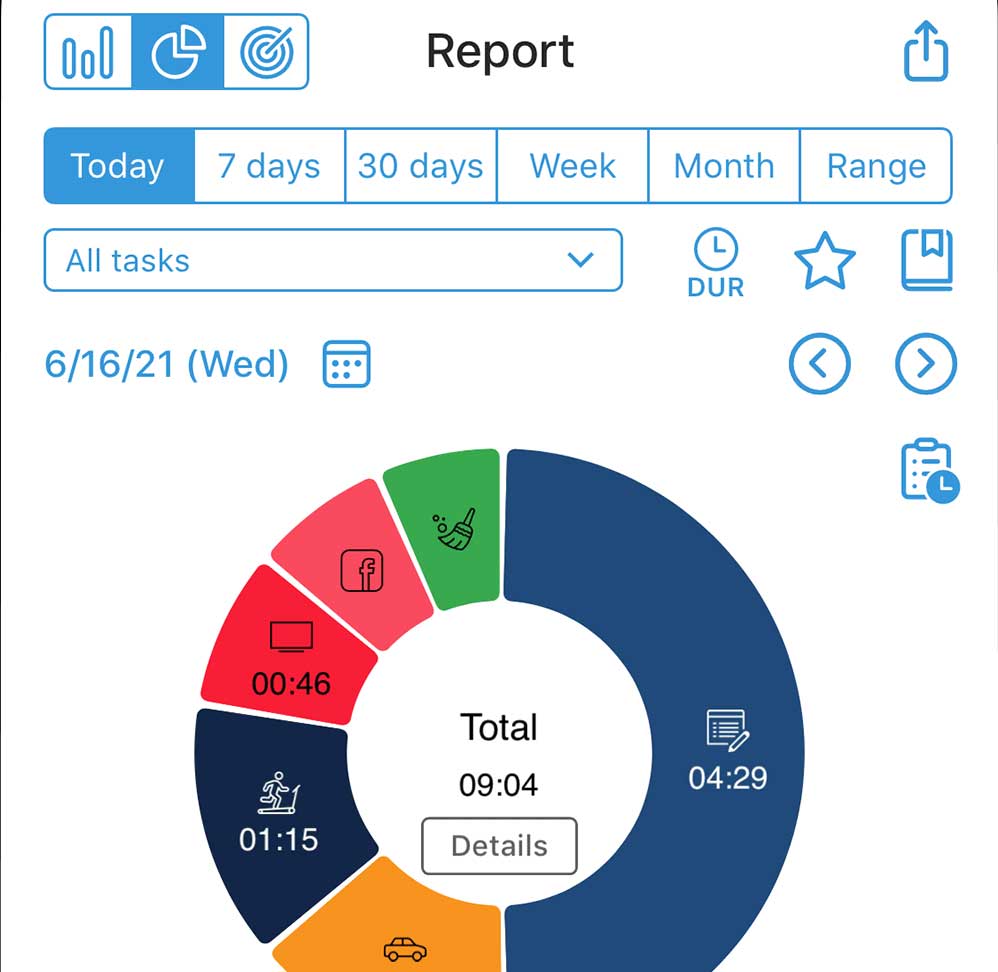Switch to the Week period
This screenshot has height=972, width=998.
coord(573,166)
